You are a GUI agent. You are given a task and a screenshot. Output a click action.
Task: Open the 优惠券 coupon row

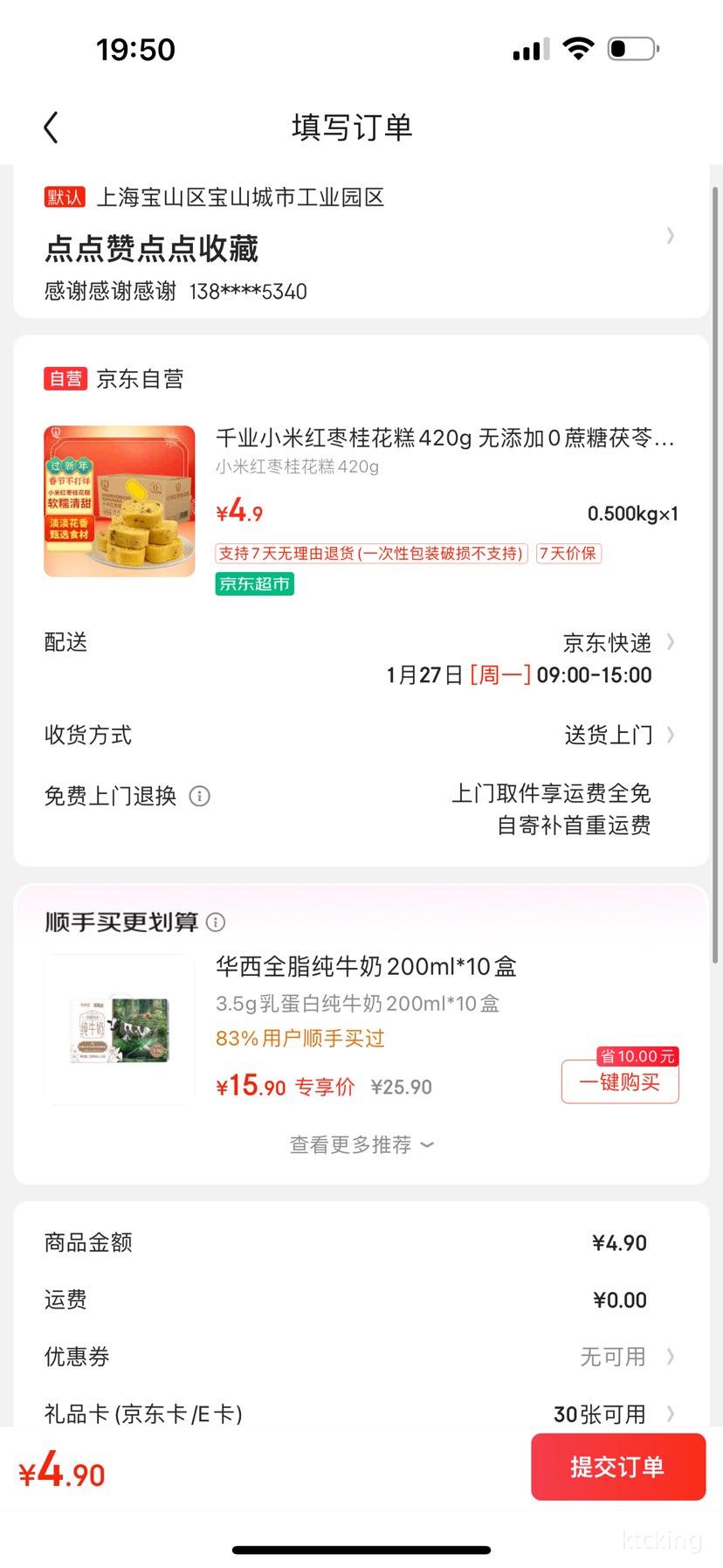pyautogui.click(x=361, y=1357)
